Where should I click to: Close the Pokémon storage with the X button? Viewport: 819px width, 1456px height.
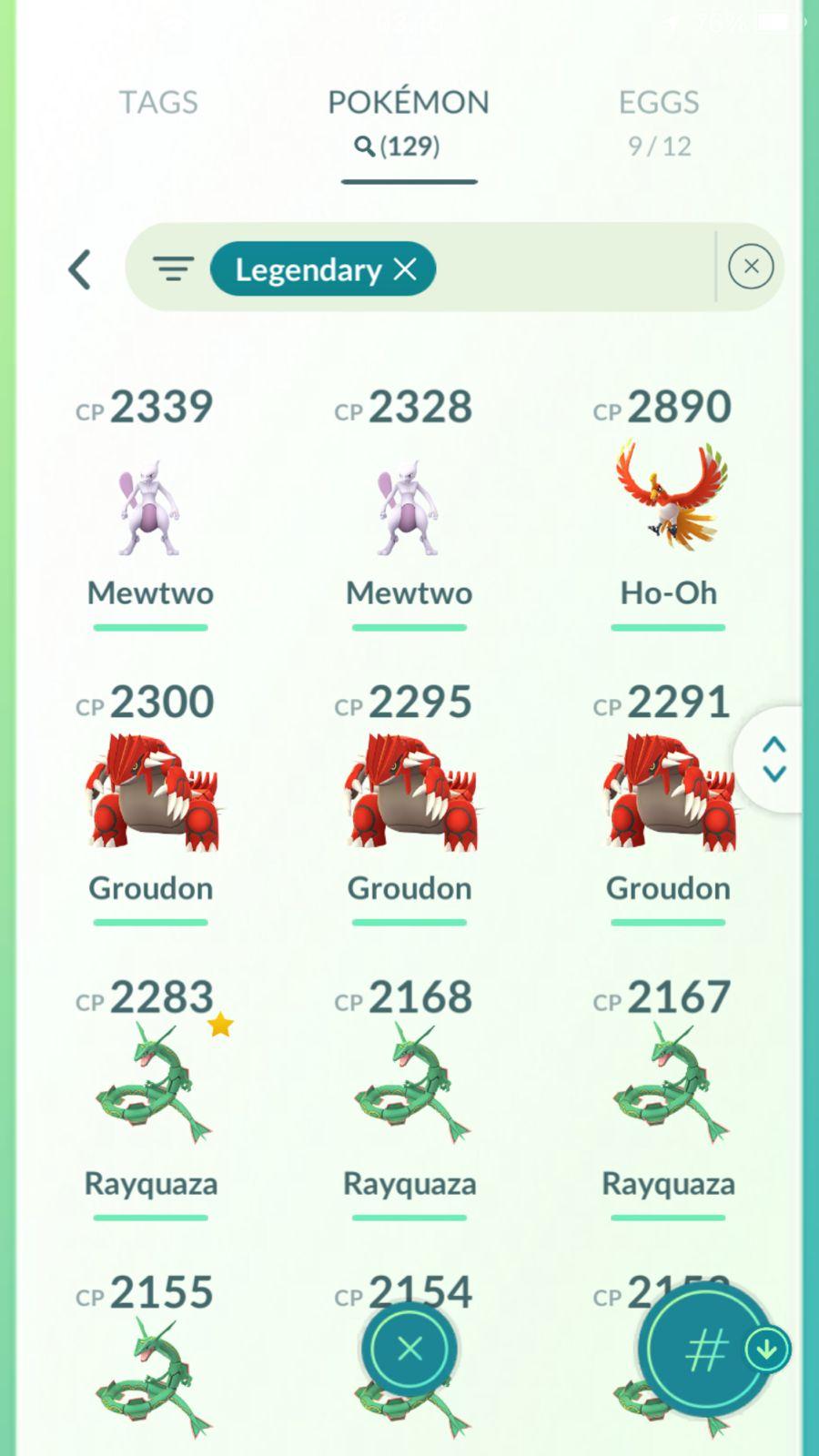[409, 1349]
